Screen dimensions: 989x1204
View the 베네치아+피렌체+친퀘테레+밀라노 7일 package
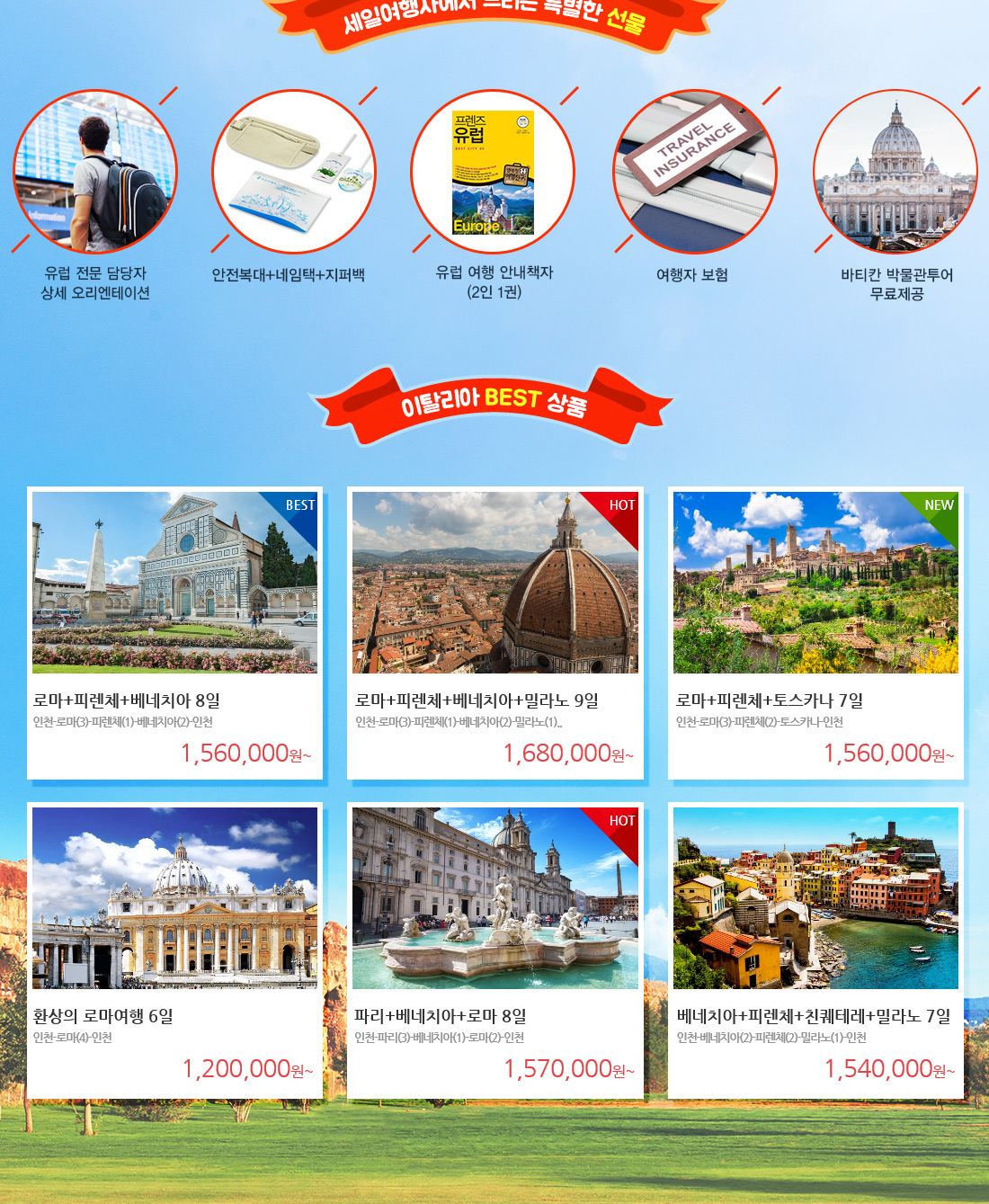click(815, 949)
